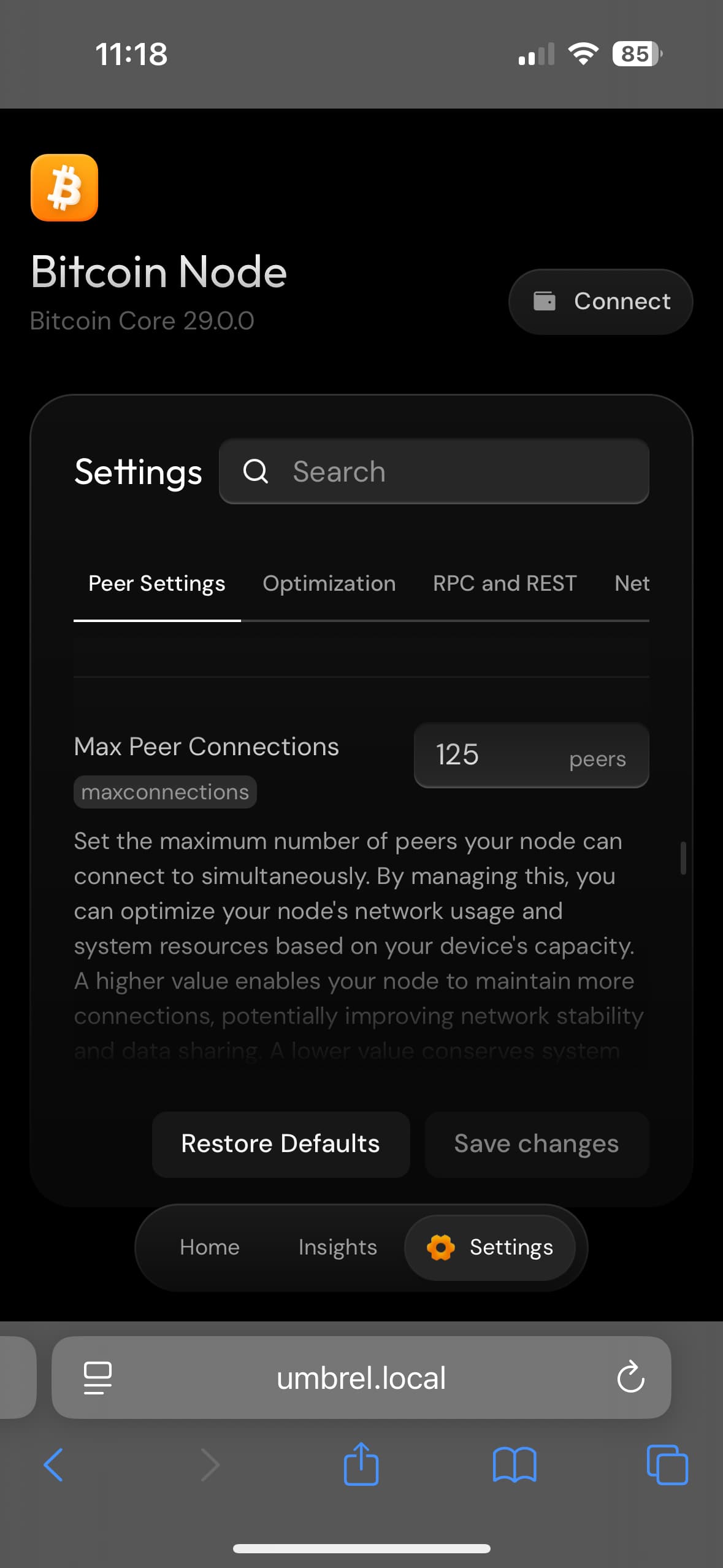This screenshot has width=723, height=1568.
Task: Edit the Max Peer Connections value
Action: coord(532,755)
